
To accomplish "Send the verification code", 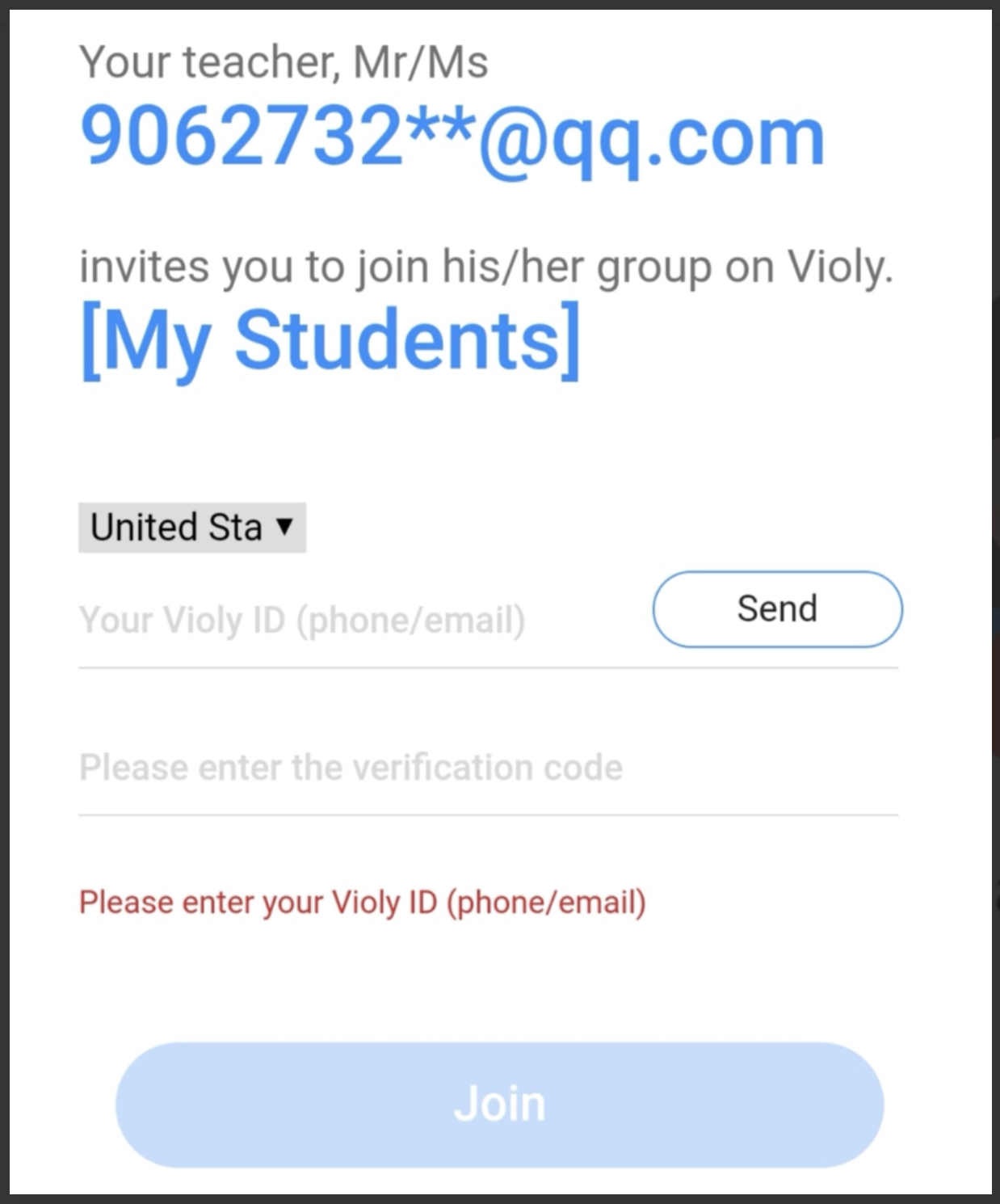I will (x=777, y=608).
